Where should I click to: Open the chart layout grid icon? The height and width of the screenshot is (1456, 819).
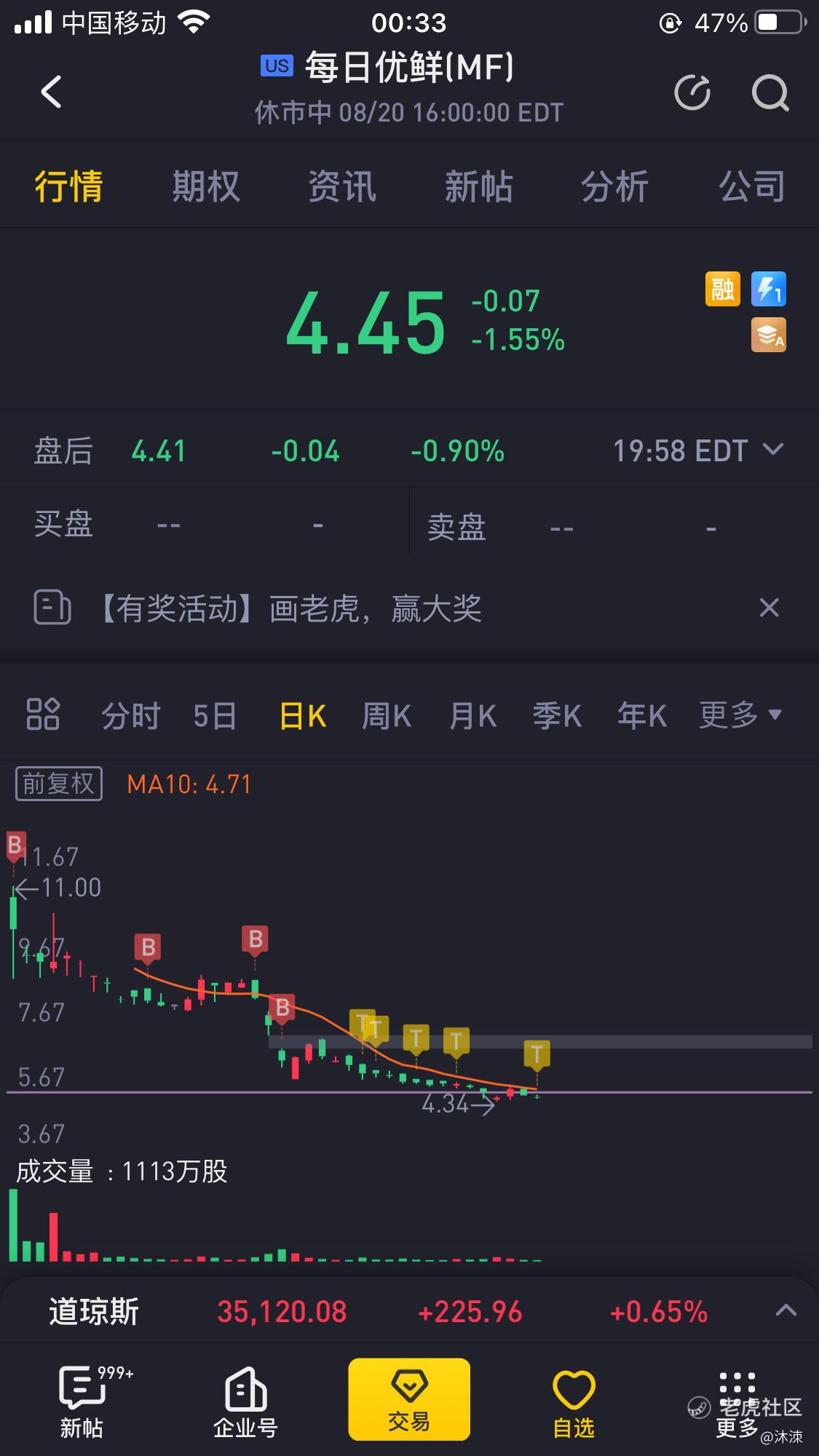[x=43, y=714]
